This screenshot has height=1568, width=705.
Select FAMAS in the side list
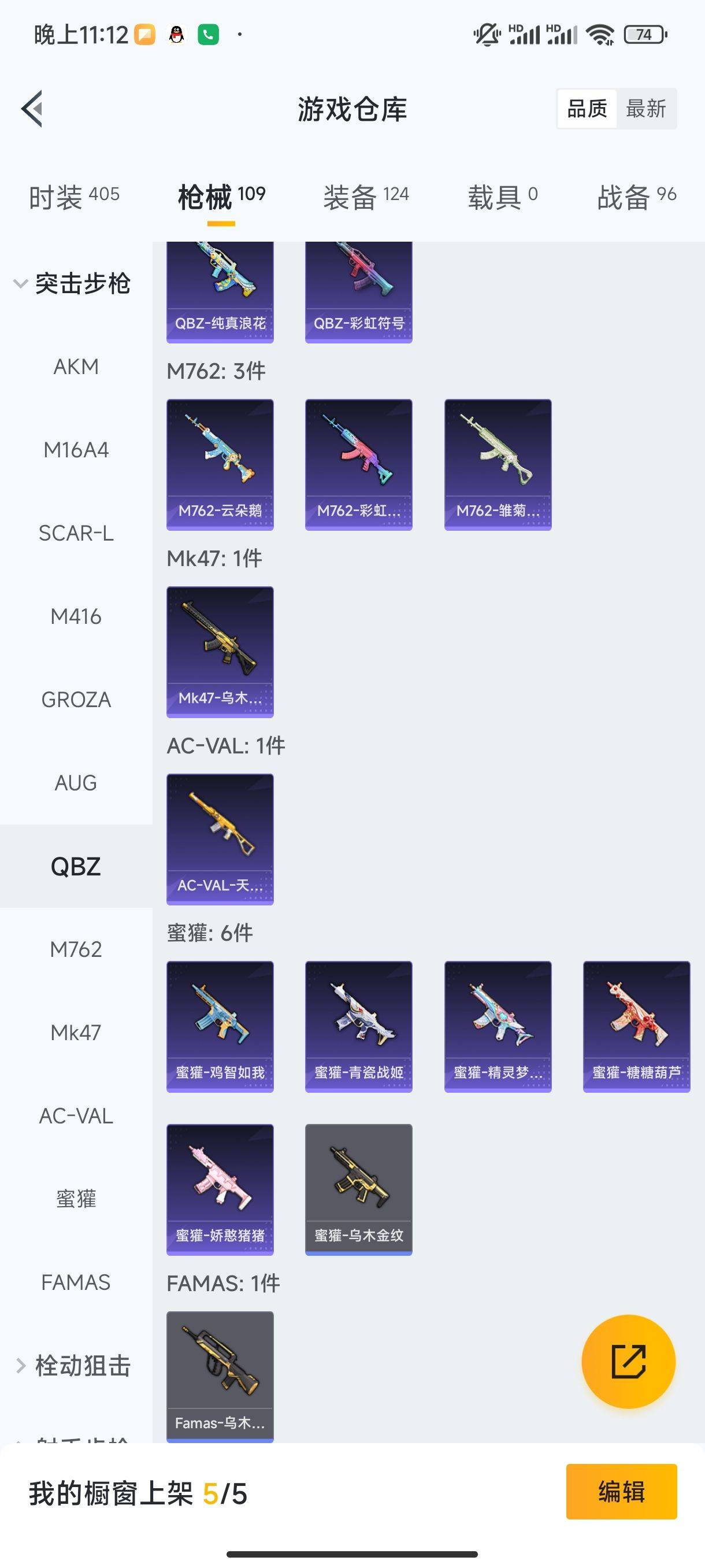76,1282
